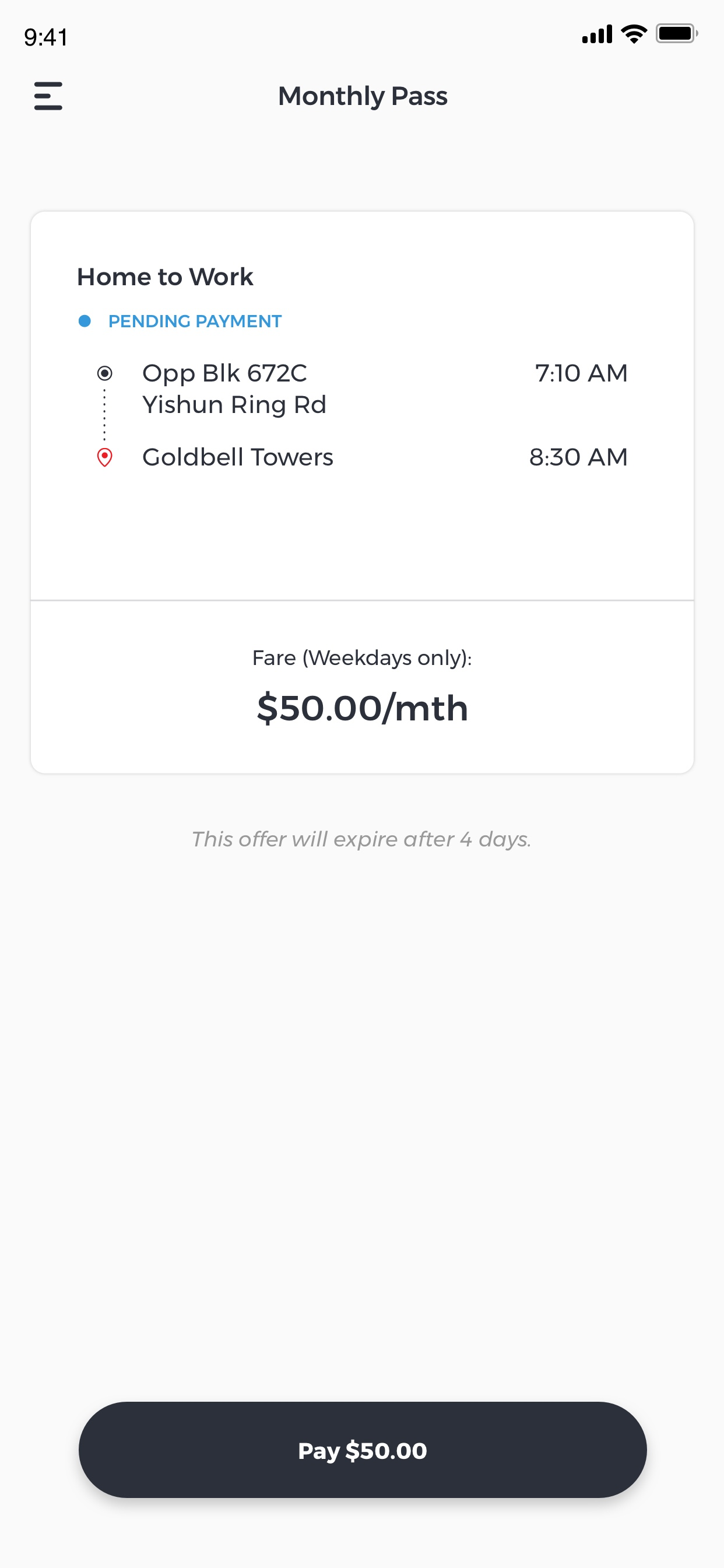Pay $50.00 for the monthly pass

point(362,1450)
